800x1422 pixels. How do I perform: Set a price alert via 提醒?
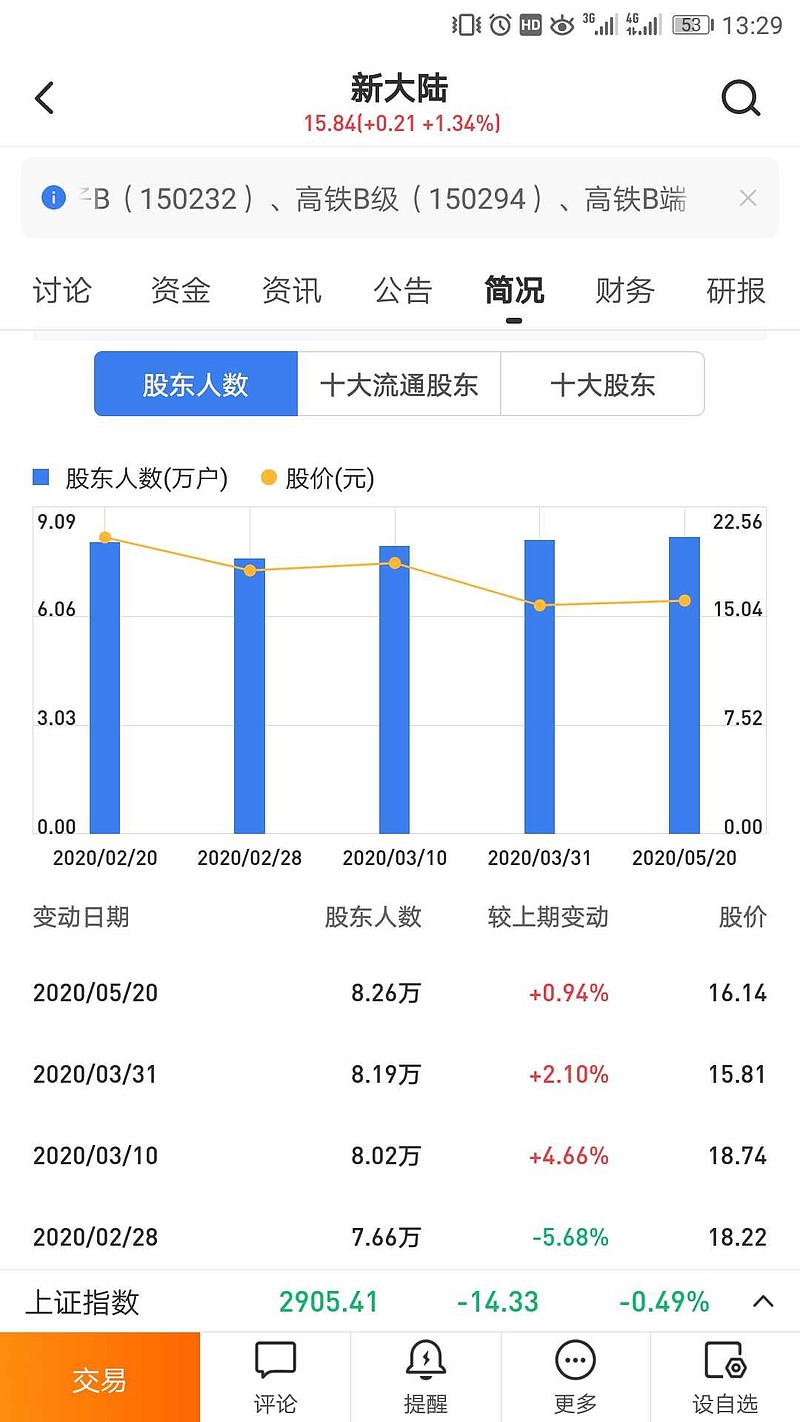425,1377
